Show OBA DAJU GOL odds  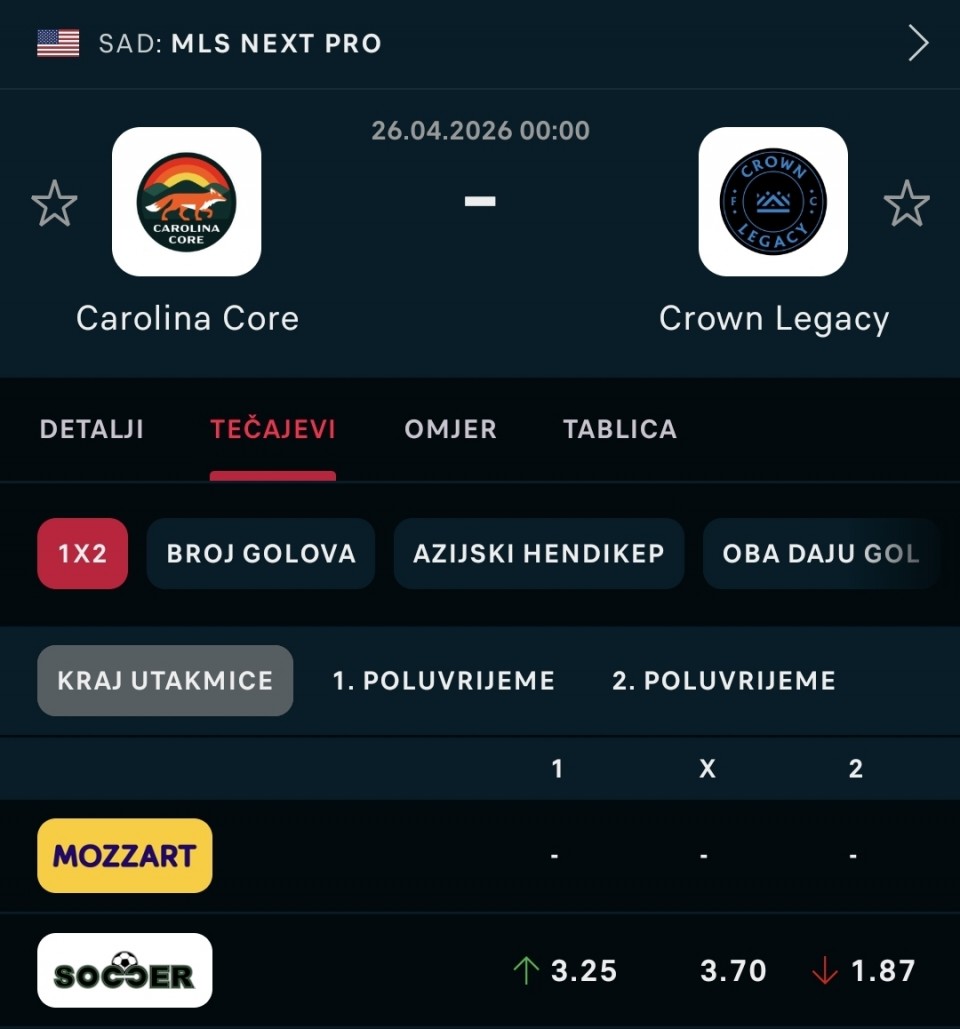820,553
